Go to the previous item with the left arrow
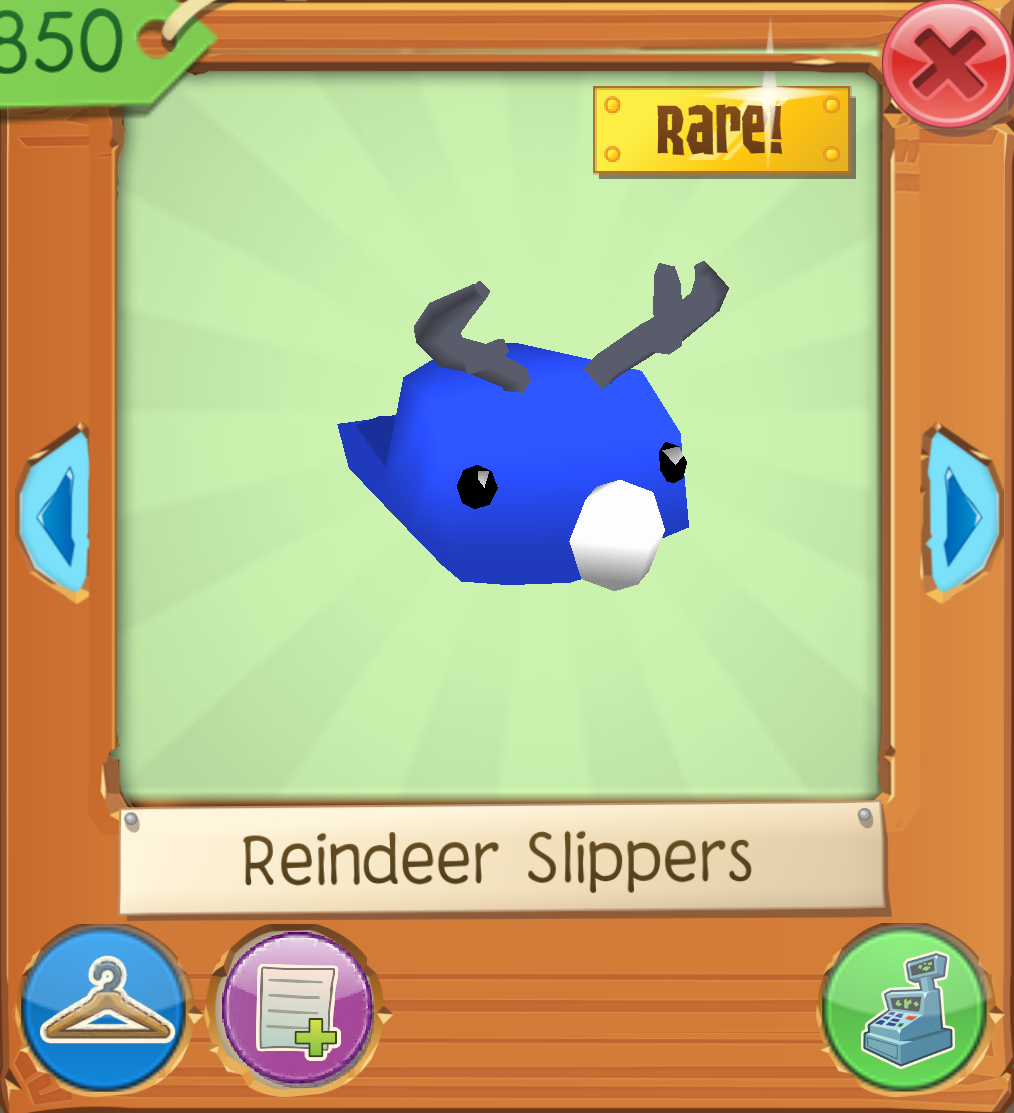 (54, 513)
